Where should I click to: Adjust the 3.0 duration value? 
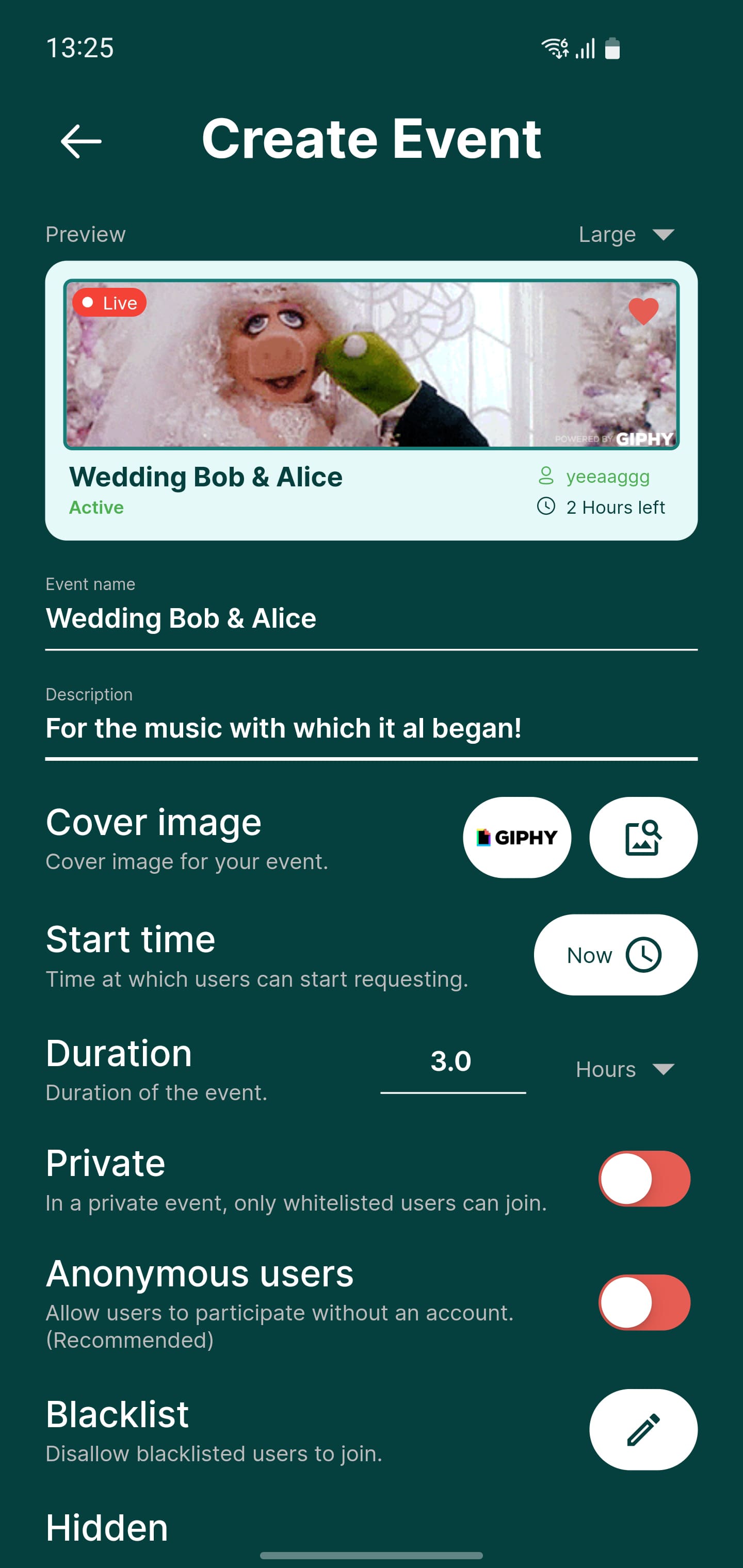[x=450, y=1060]
